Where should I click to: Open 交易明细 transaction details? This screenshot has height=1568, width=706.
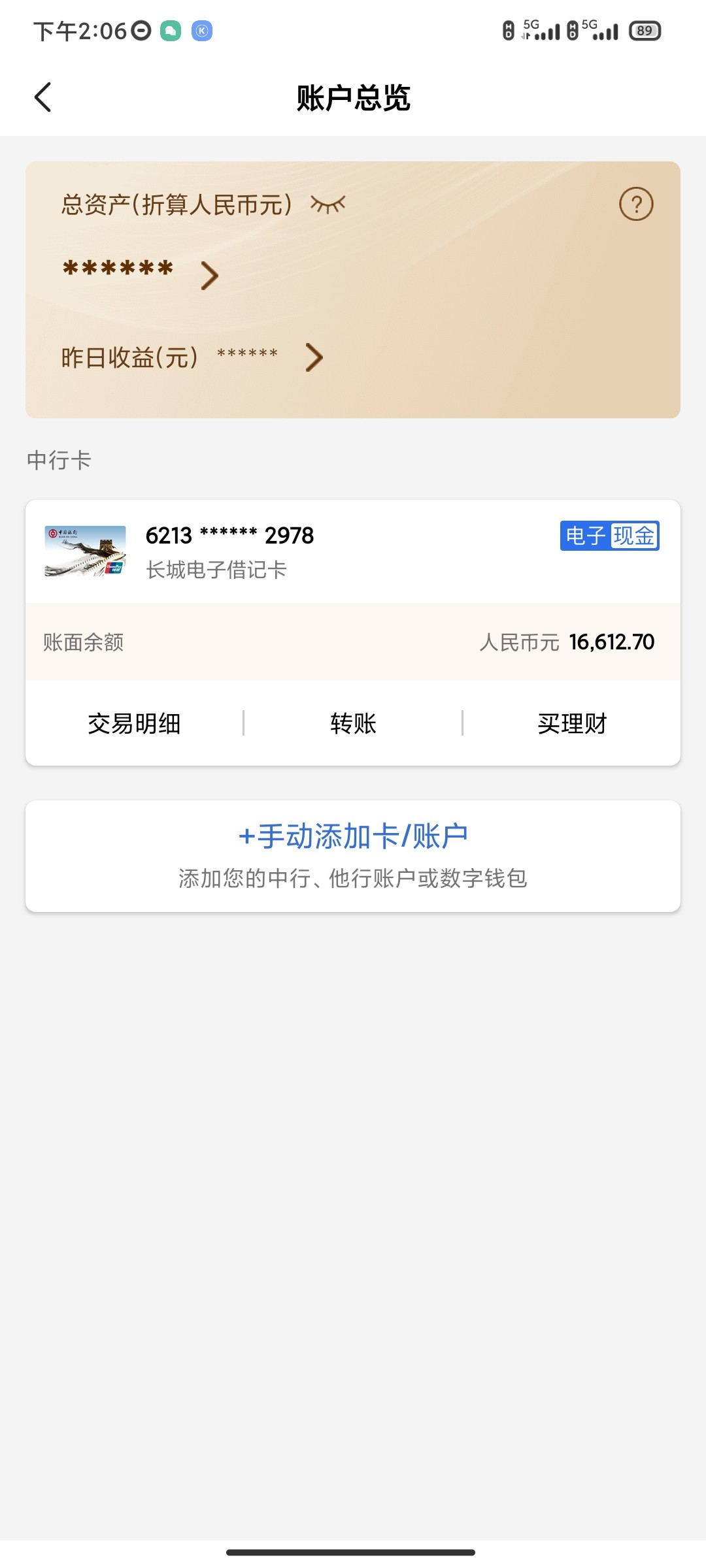134,723
